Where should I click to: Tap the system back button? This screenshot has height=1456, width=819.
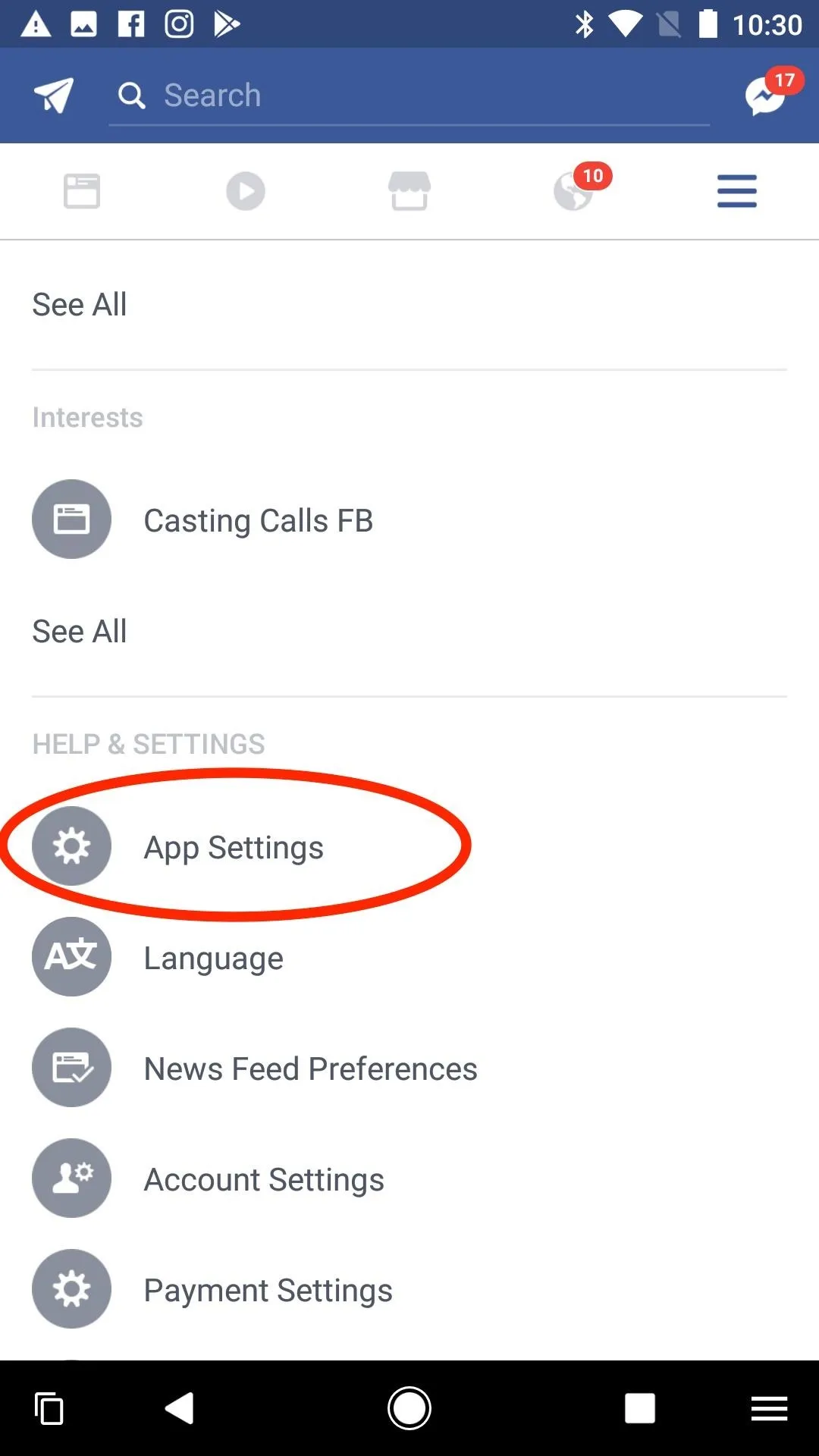pos(180,1409)
